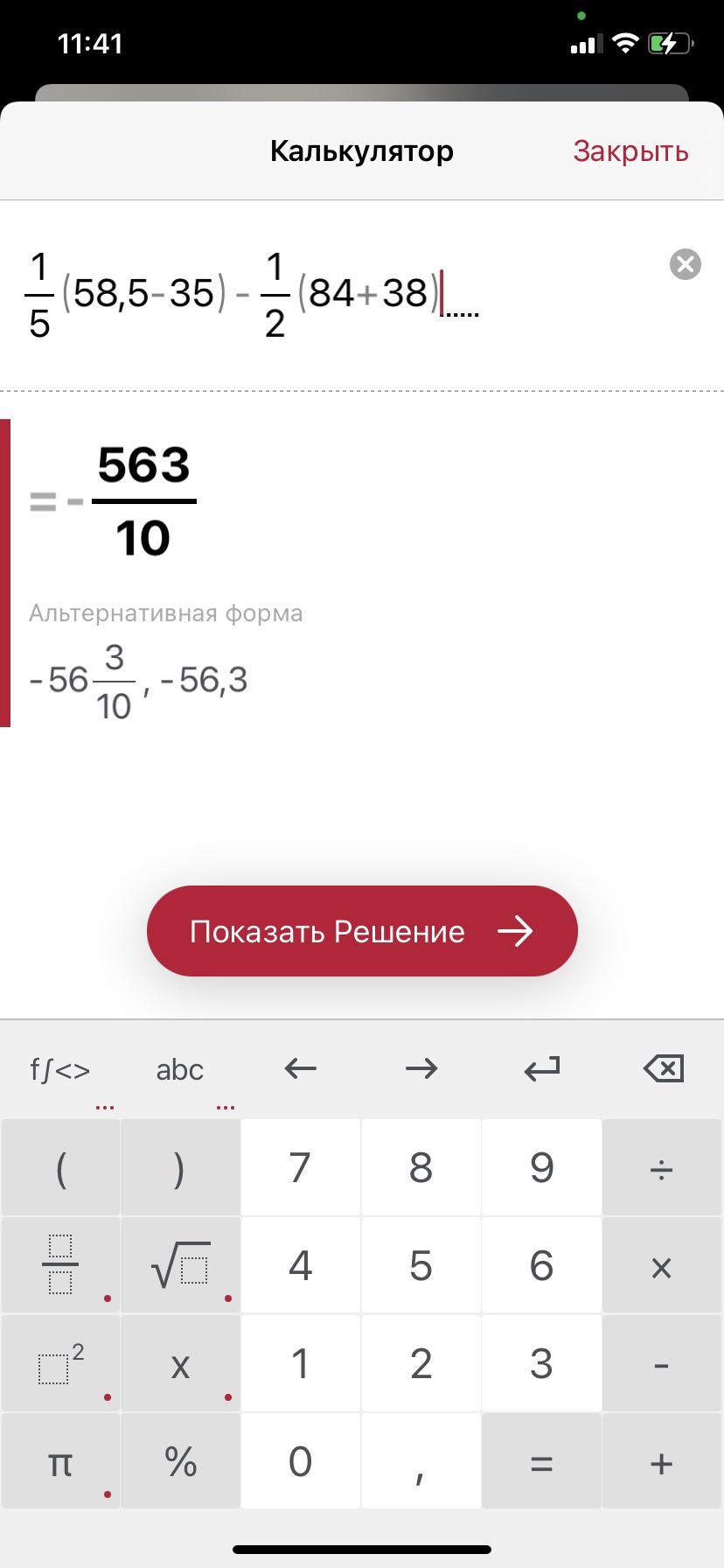Tap the enter key
The height and width of the screenshot is (1568, 724).
coord(541,1069)
